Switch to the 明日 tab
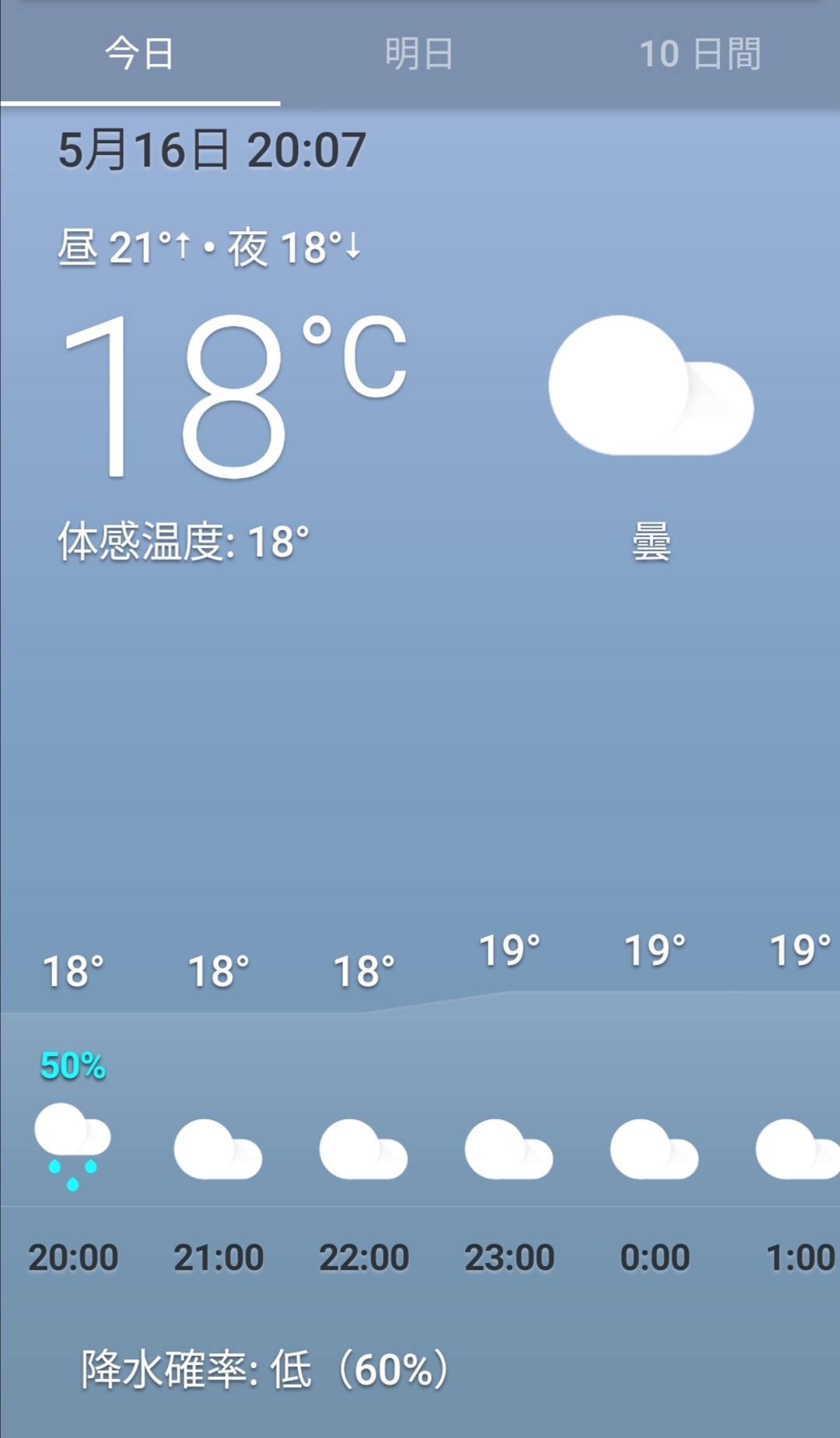Image resolution: width=840 pixels, height=1438 pixels. tap(420, 54)
